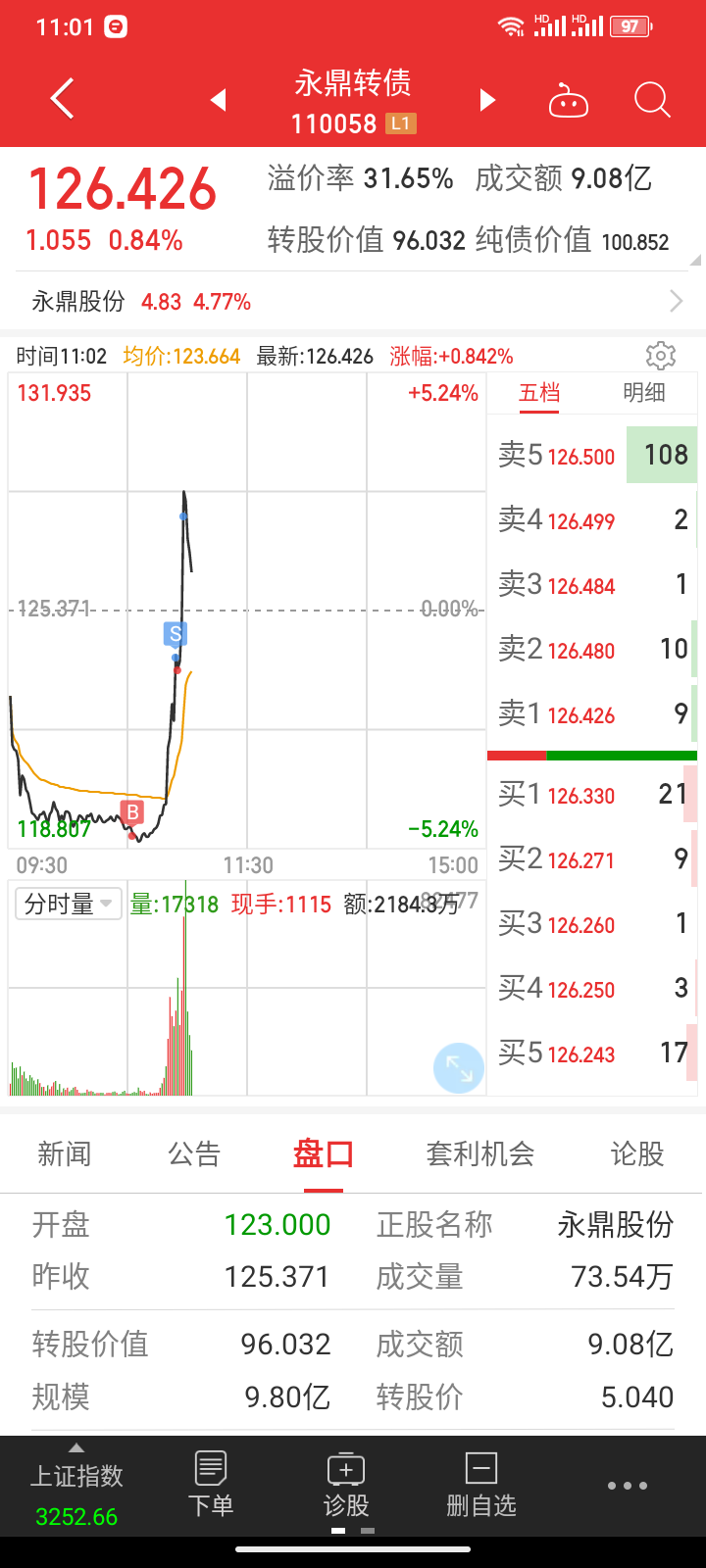Open the 套利机会 arbitrage tab
This screenshot has height=1568, width=706.
[480, 1154]
